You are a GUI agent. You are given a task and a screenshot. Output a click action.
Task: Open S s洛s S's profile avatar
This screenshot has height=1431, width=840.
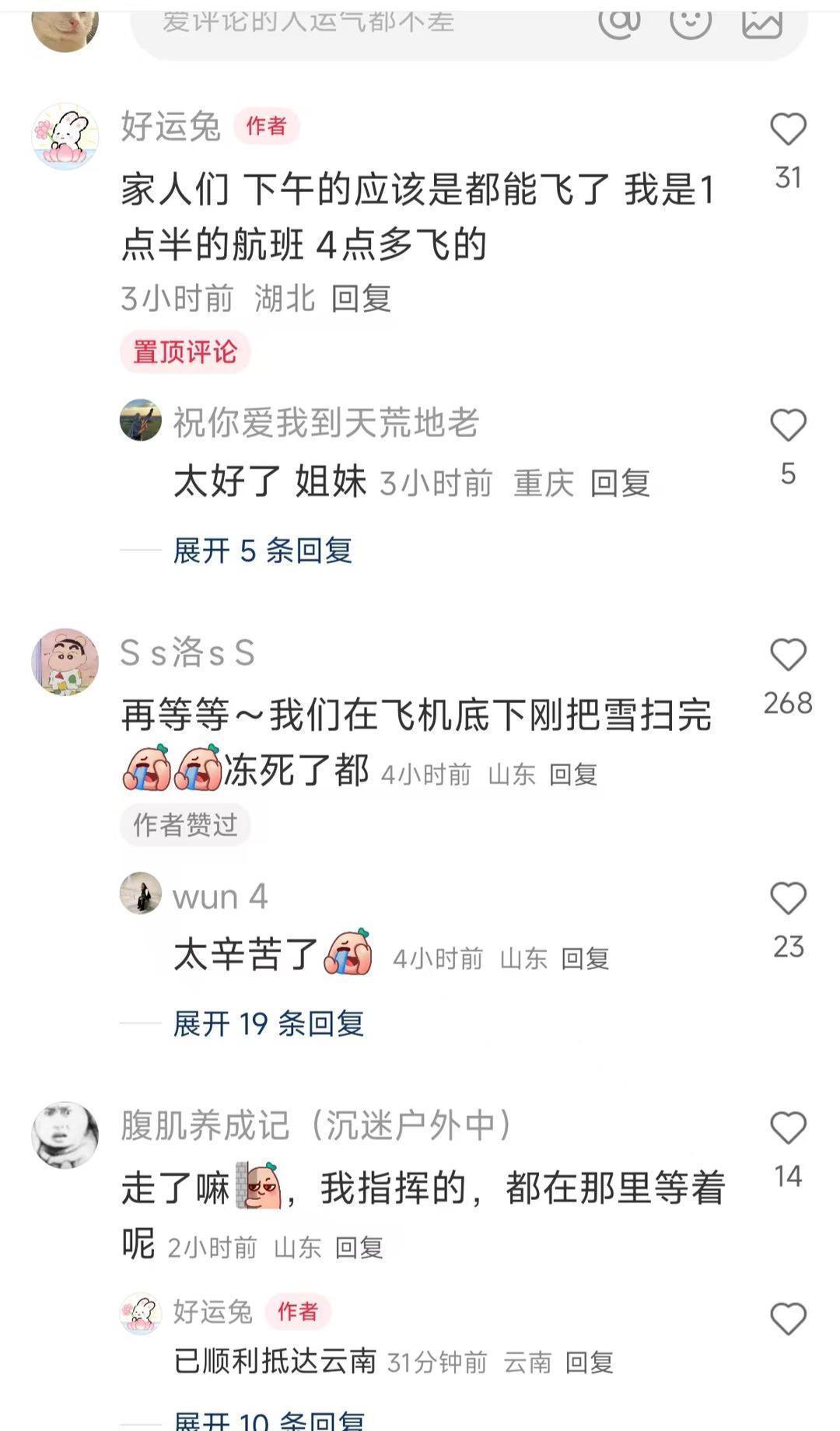coord(65,662)
